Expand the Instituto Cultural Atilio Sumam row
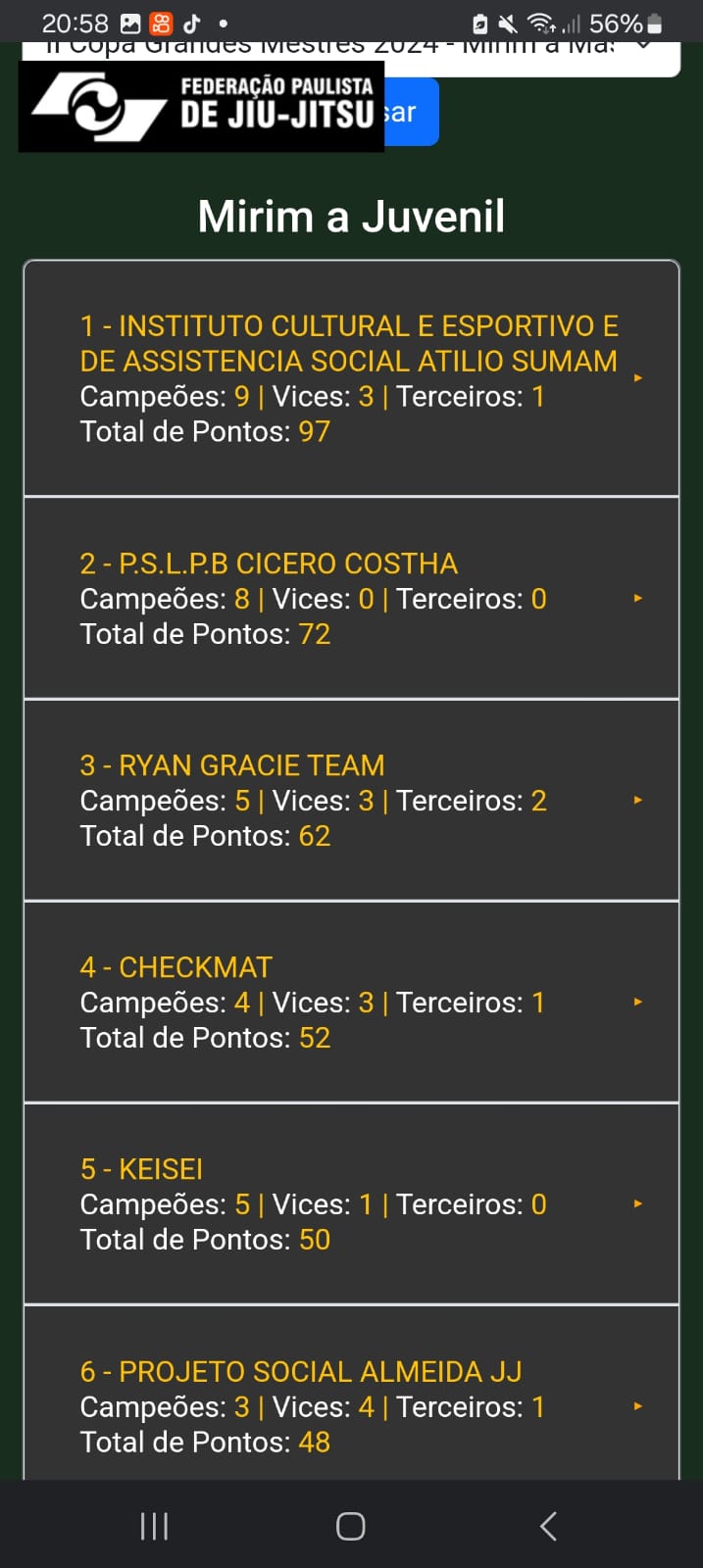 tap(350, 378)
